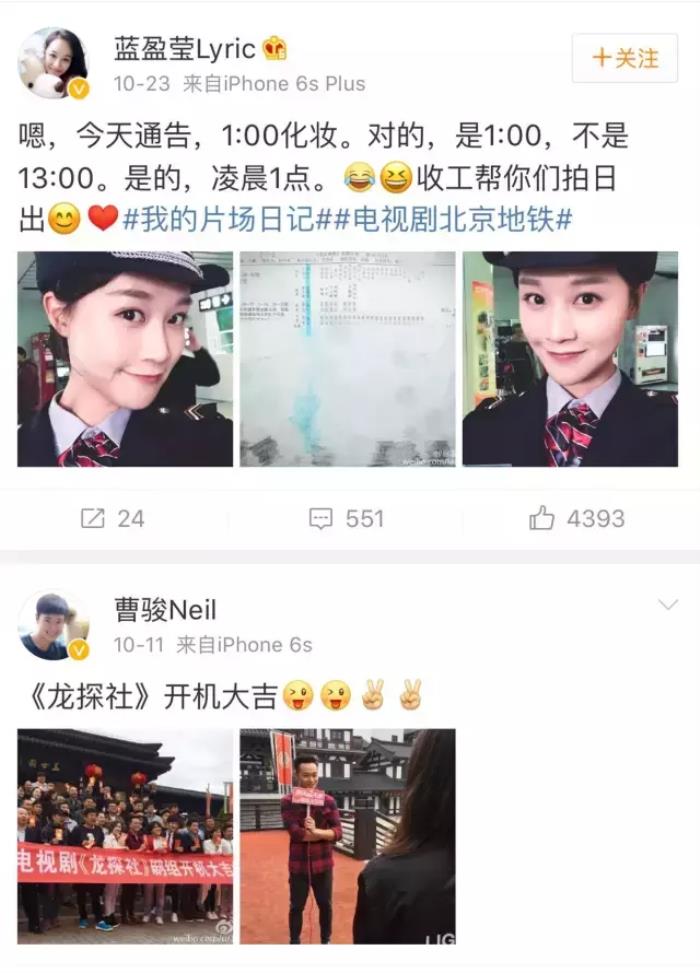Viewport: 700px width, 973px height.
Task: Like 蓝盈莹Lyric's post
Action: coord(577,518)
